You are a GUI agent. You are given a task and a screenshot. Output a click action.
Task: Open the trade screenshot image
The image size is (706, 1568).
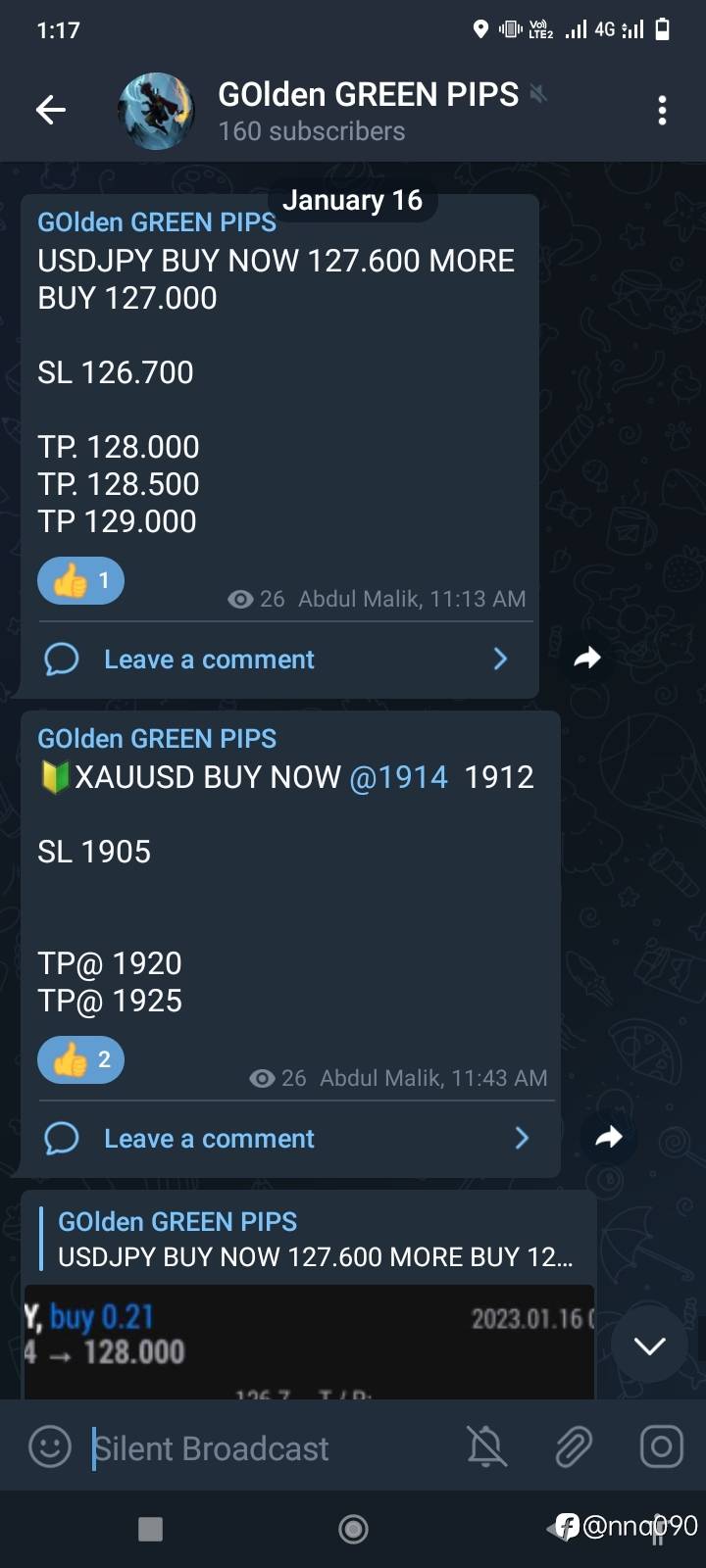[309, 1342]
